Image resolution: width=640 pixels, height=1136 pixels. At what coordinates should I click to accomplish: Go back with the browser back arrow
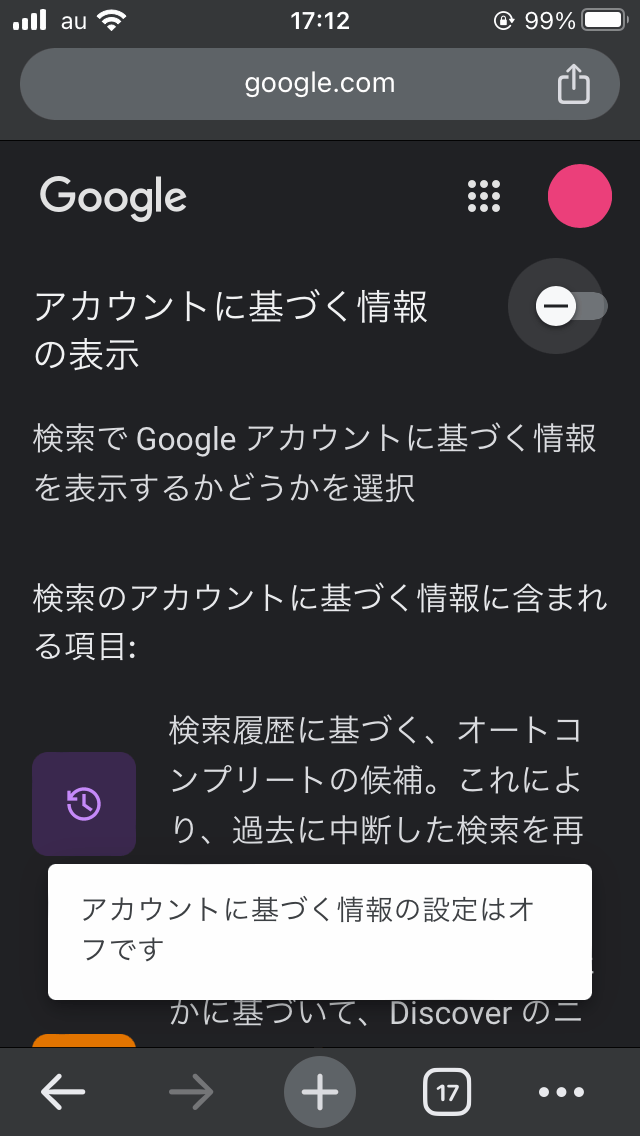coord(63,1091)
